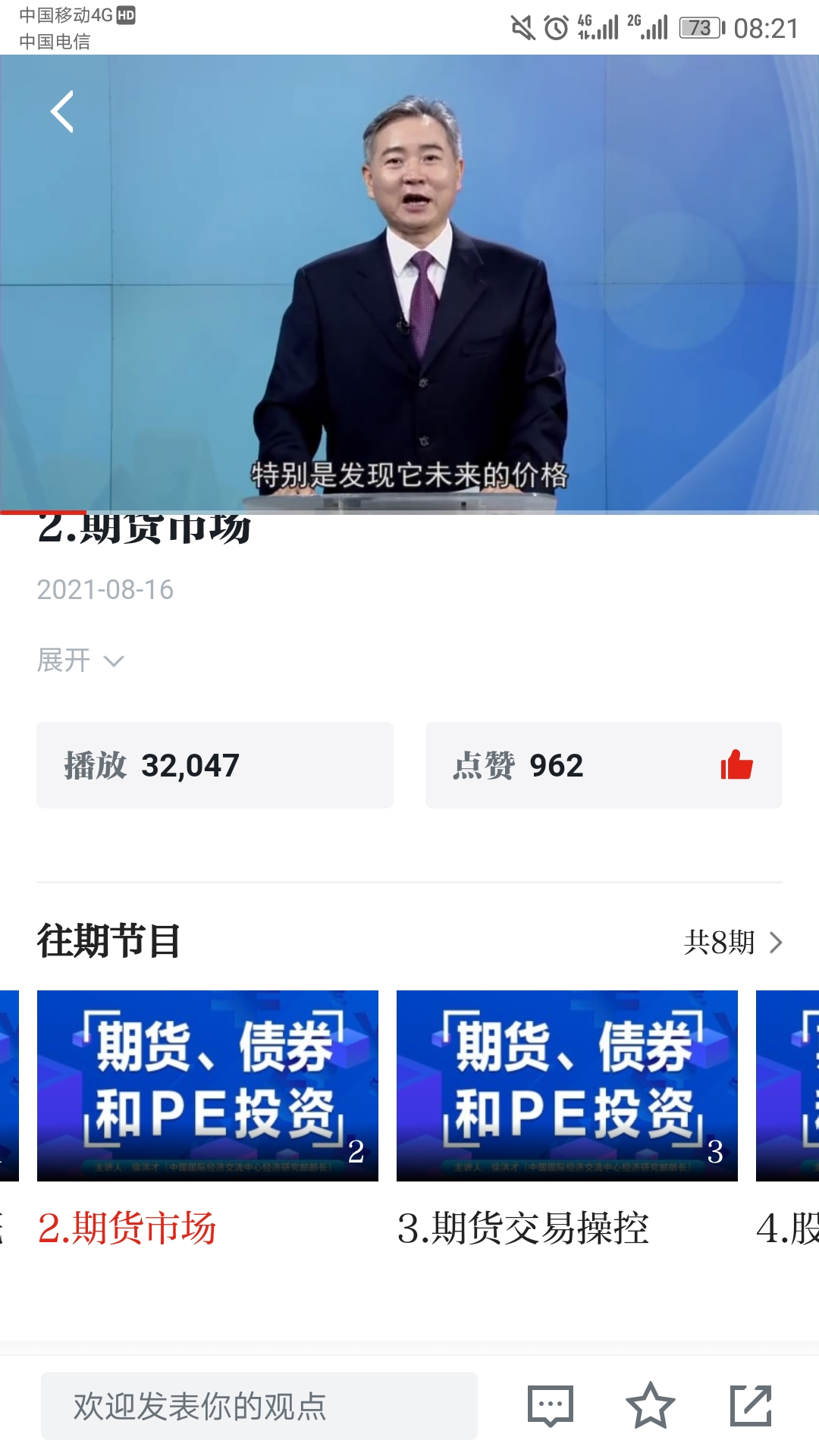Viewport: 819px width, 1456px height.
Task: Open episode 2.期货市场 thumbnail
Action: click(208, 1085)
